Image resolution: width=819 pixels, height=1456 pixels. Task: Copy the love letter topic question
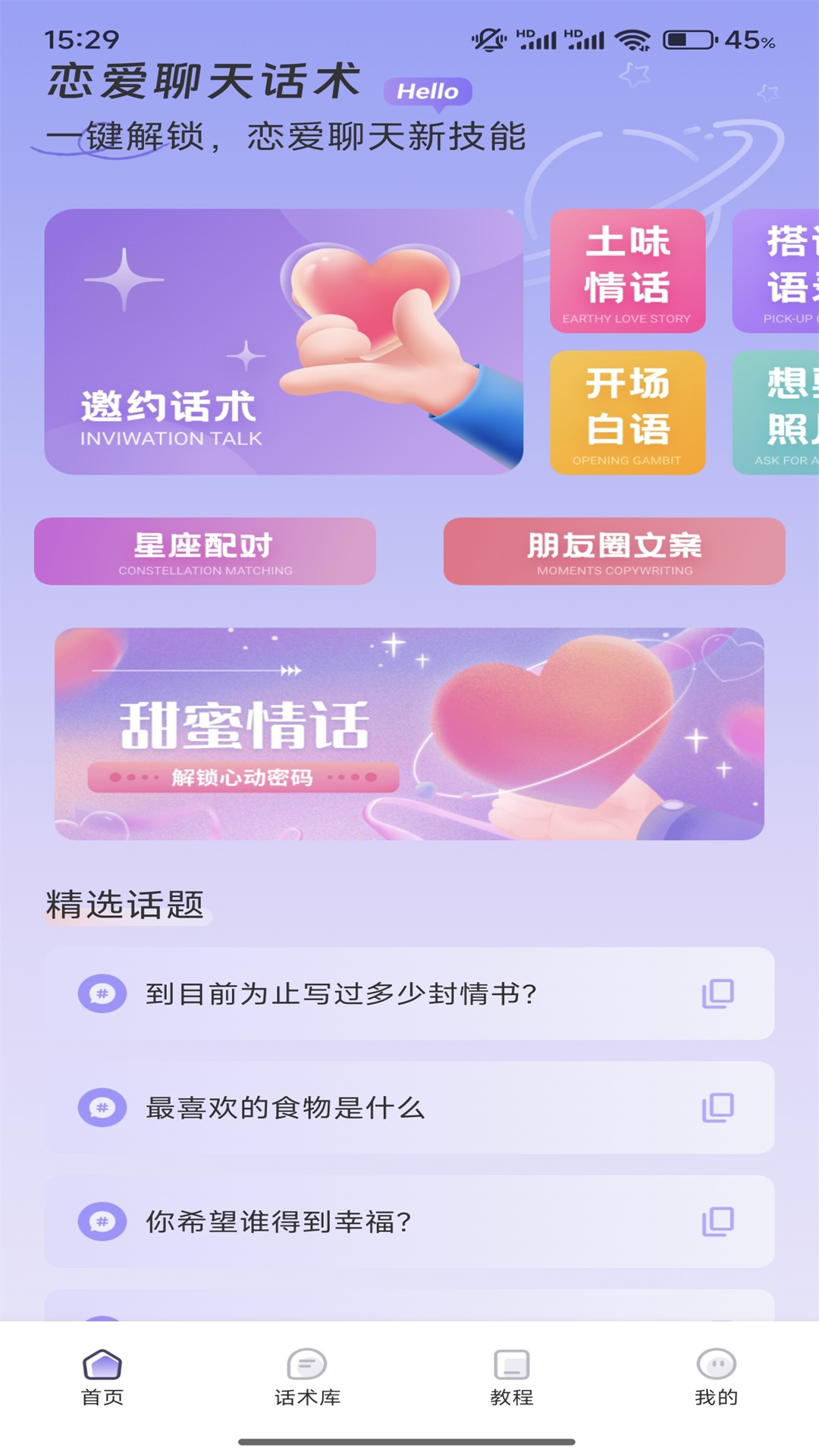click(717, 994)
